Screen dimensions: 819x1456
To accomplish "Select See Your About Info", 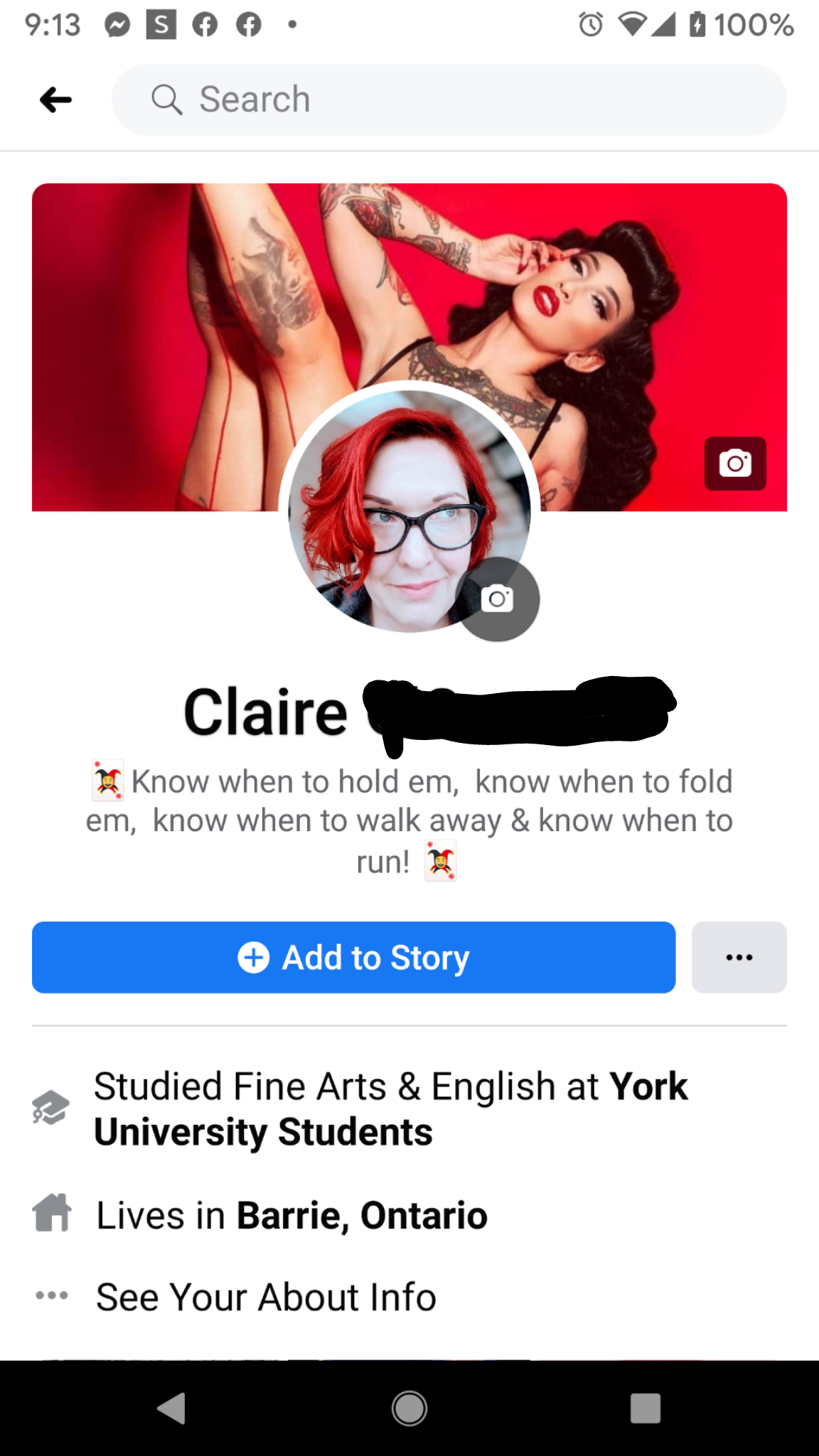I will click(266, 1297).
